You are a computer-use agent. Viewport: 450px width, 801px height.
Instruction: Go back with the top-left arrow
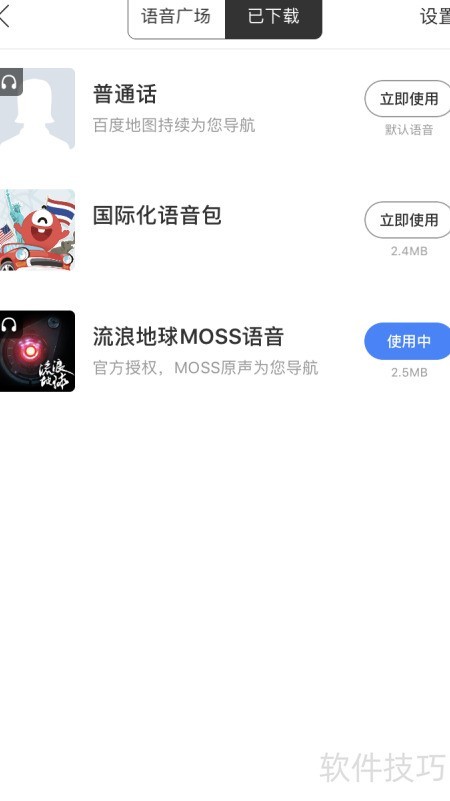(5, 16)
